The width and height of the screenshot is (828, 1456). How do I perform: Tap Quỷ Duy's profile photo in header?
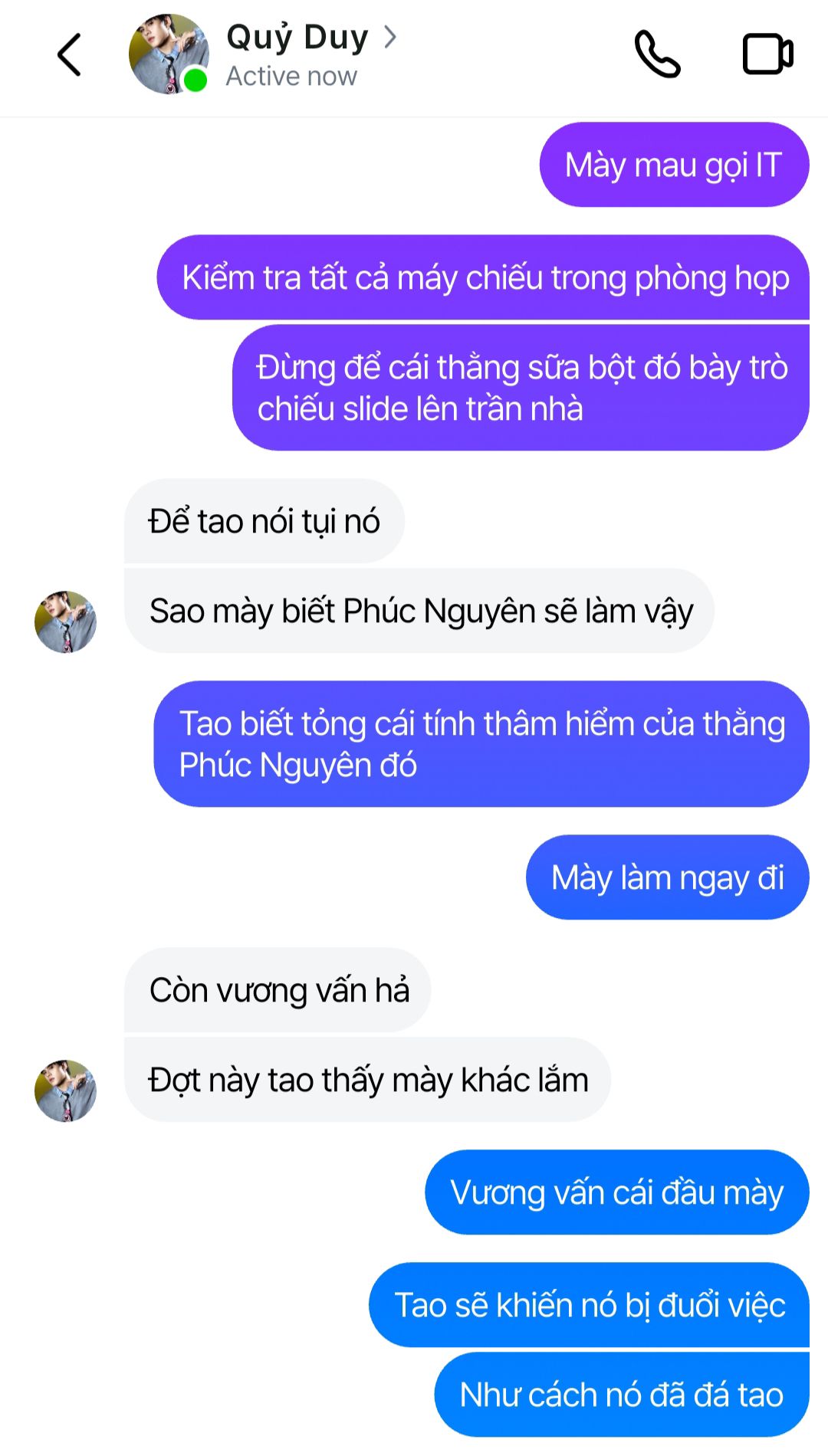[168, 54]
